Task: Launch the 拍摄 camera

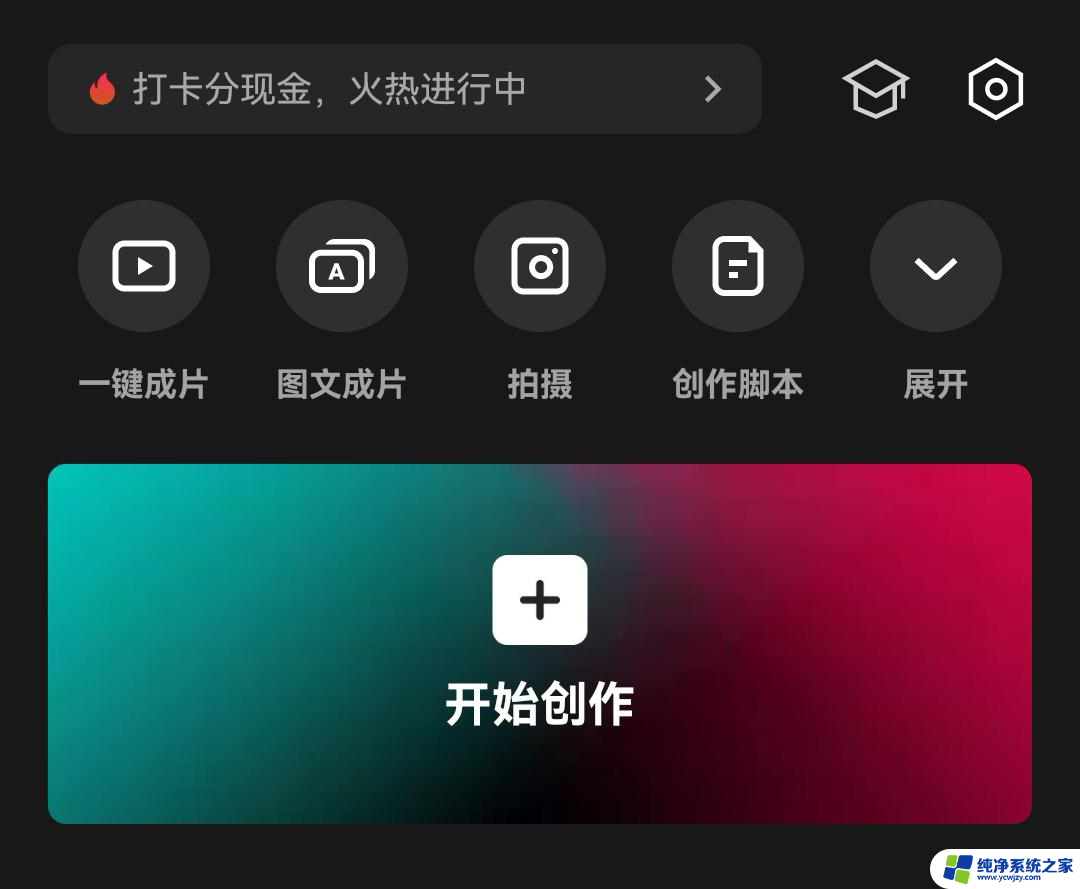Action: pos(540,266)
